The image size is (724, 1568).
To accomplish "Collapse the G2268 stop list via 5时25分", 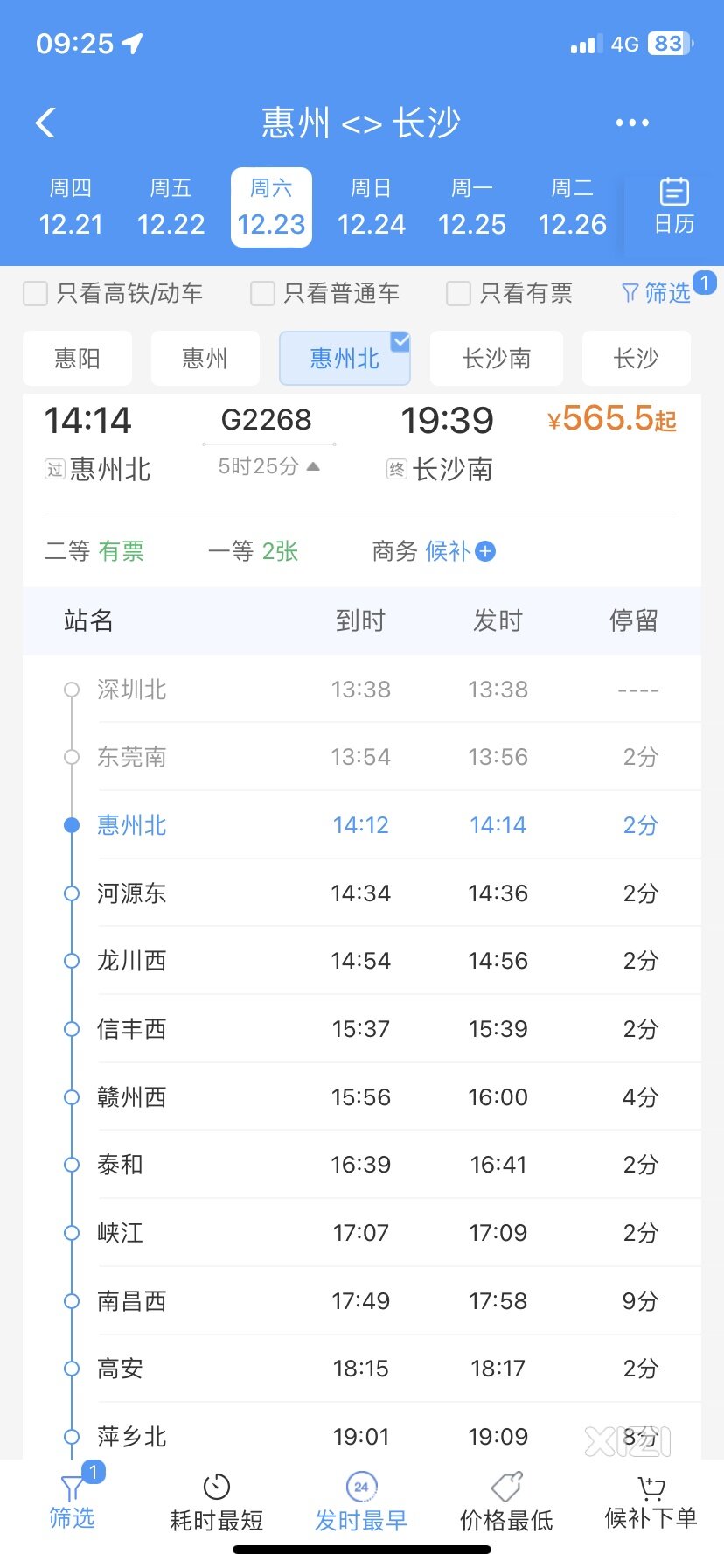I will tap(268, 466).
